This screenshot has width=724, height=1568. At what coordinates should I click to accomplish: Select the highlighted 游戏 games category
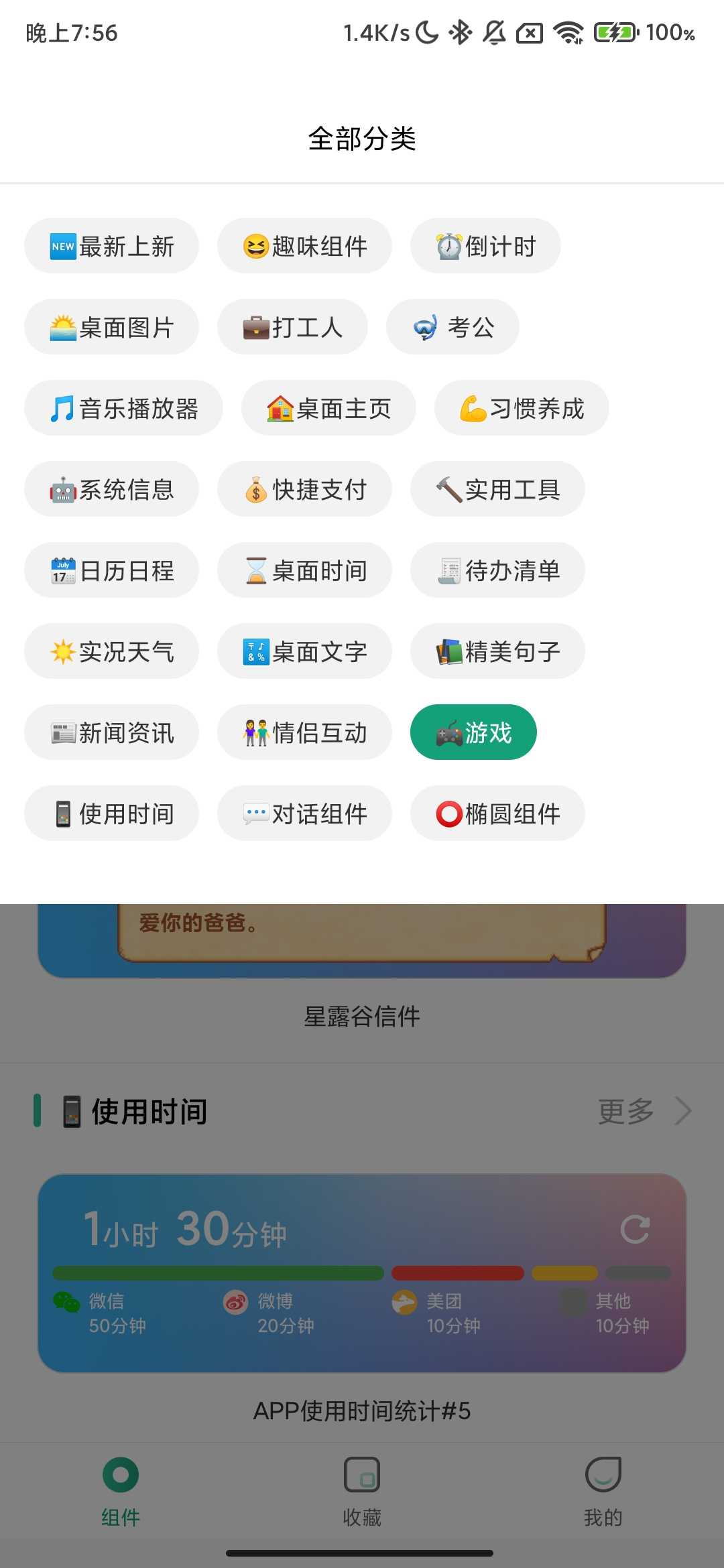[473, 732]
